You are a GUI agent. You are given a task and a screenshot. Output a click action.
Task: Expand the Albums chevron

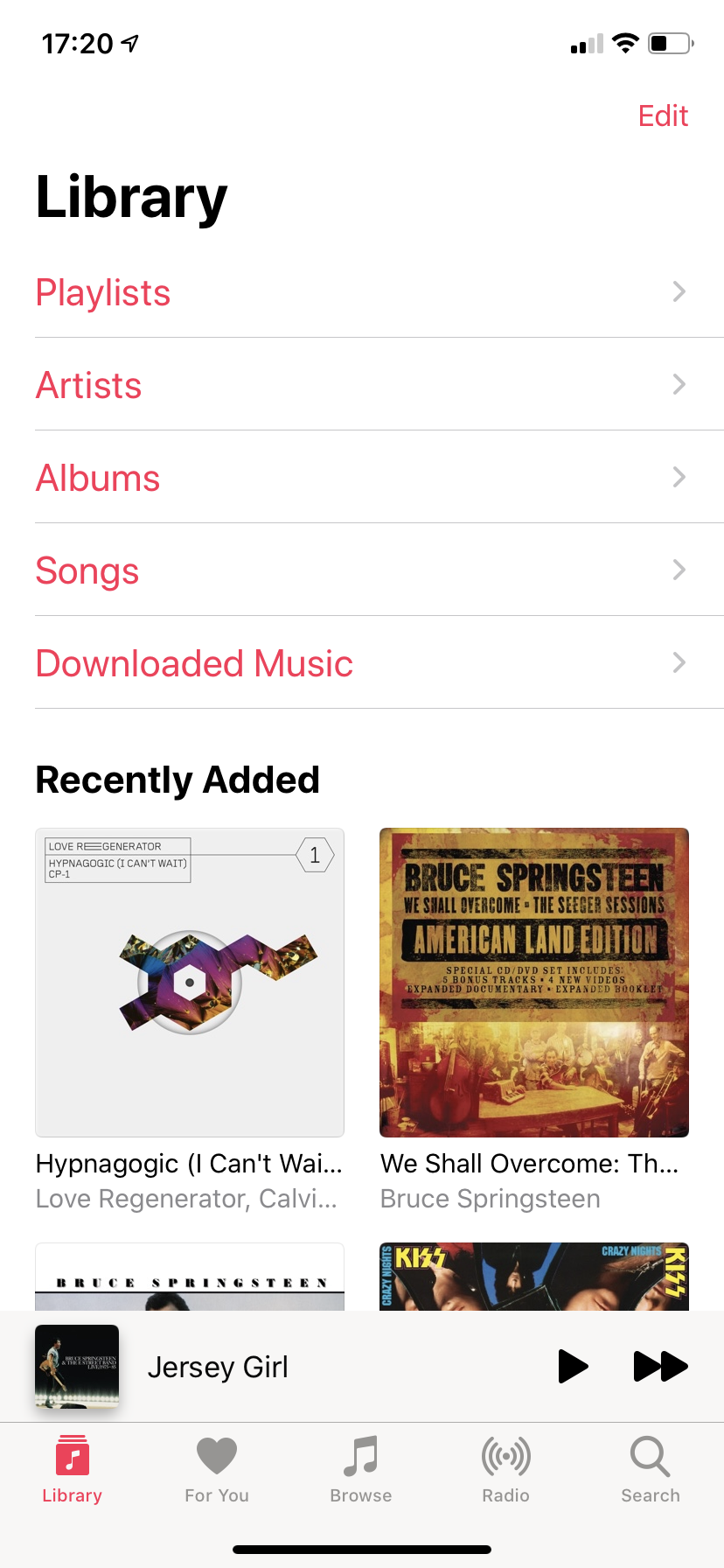679,478
